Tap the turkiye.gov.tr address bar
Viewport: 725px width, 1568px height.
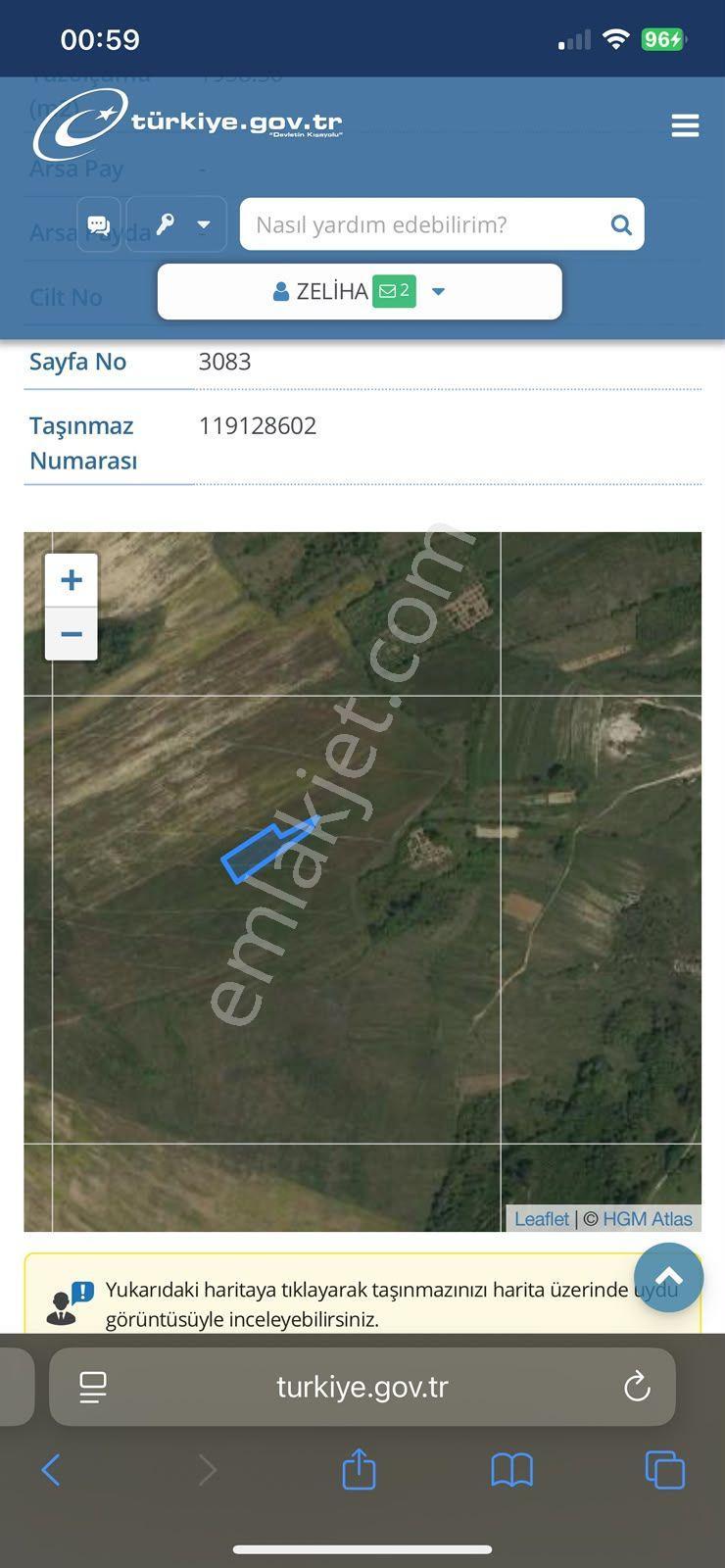coord(362,1387)
